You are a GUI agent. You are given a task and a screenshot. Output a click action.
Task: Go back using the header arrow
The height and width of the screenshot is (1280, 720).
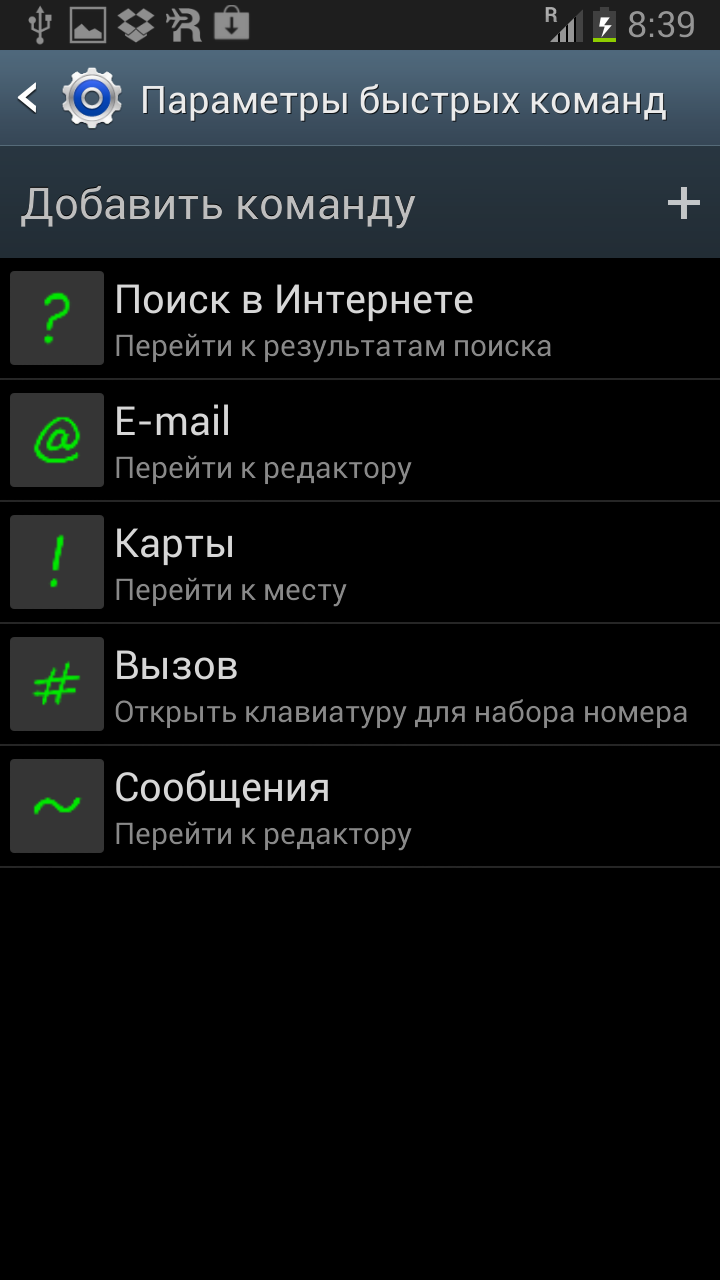tap(28, 98)
